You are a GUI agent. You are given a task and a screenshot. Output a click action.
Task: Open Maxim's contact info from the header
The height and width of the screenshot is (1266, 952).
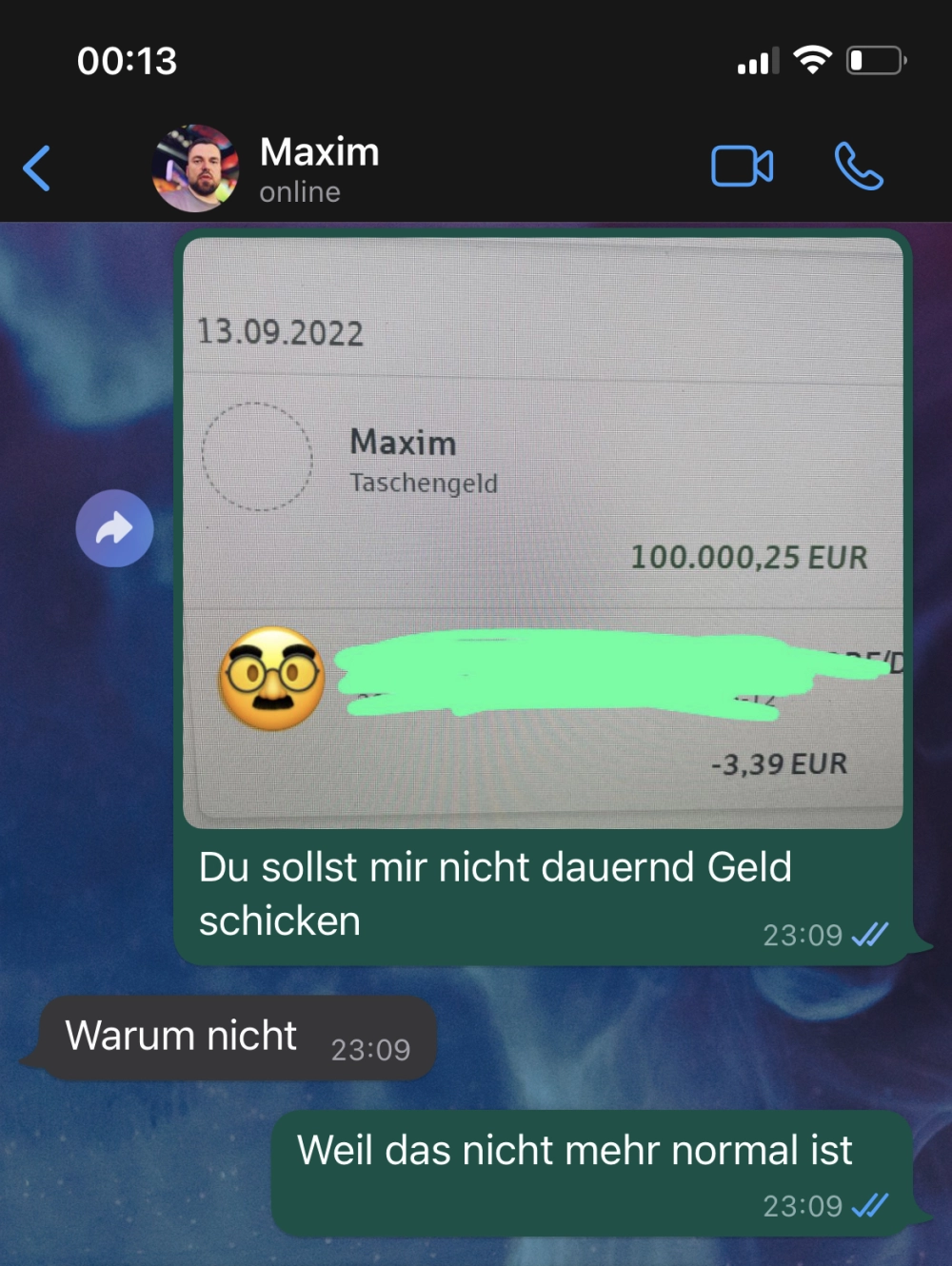318,168
